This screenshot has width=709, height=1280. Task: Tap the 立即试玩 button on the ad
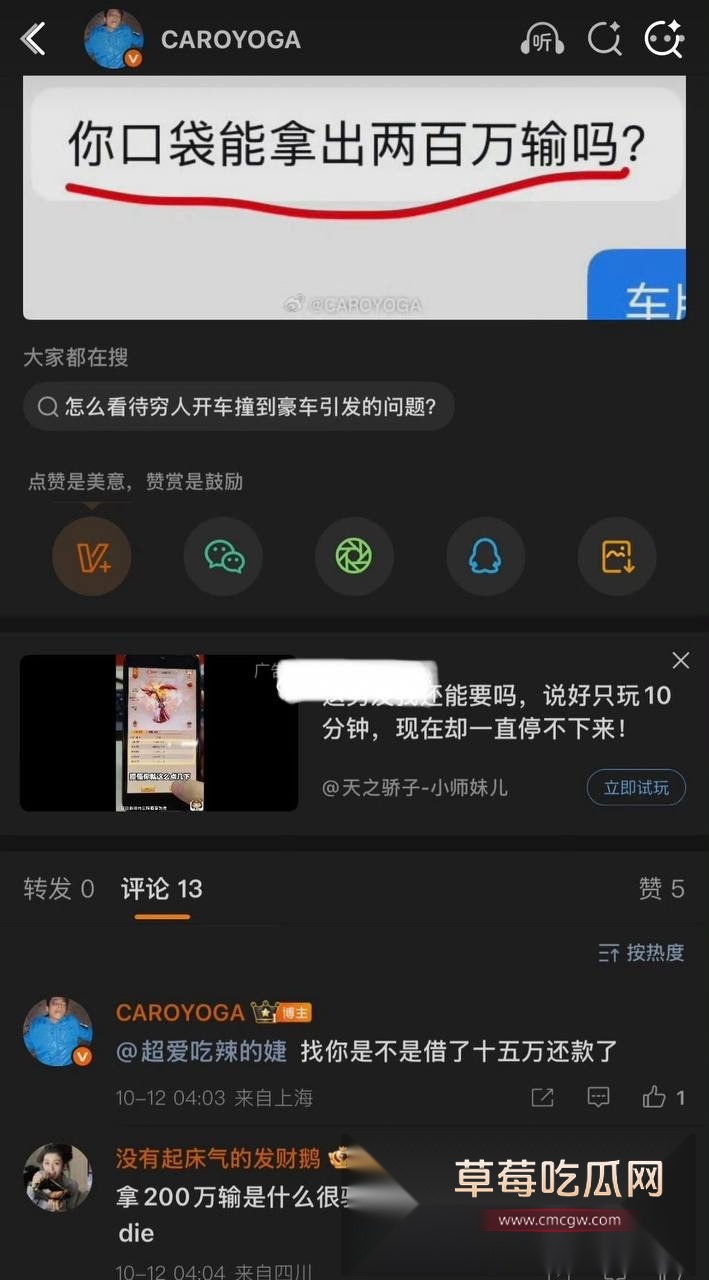[x=636, y=788]
